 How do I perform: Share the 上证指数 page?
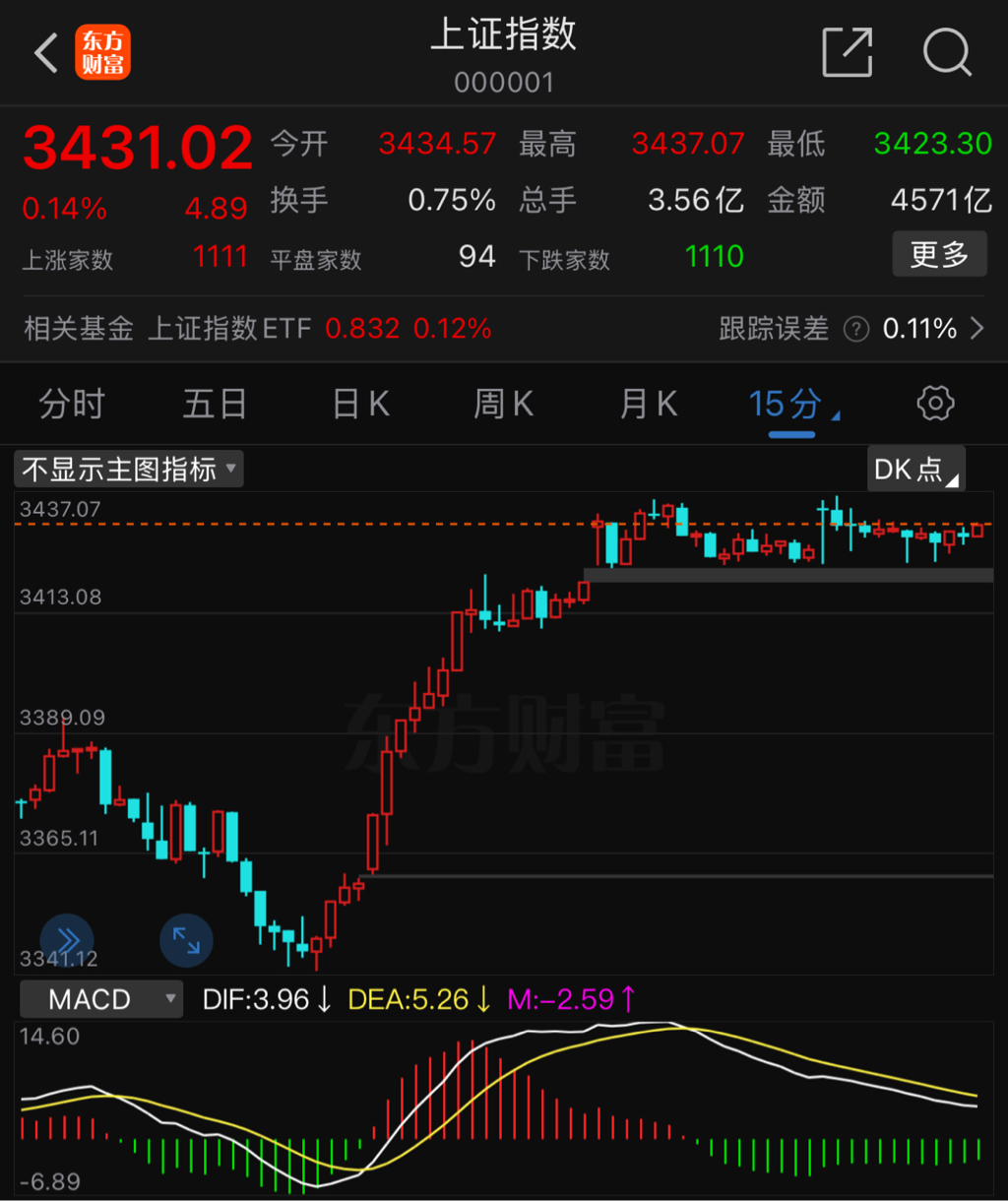848,52
